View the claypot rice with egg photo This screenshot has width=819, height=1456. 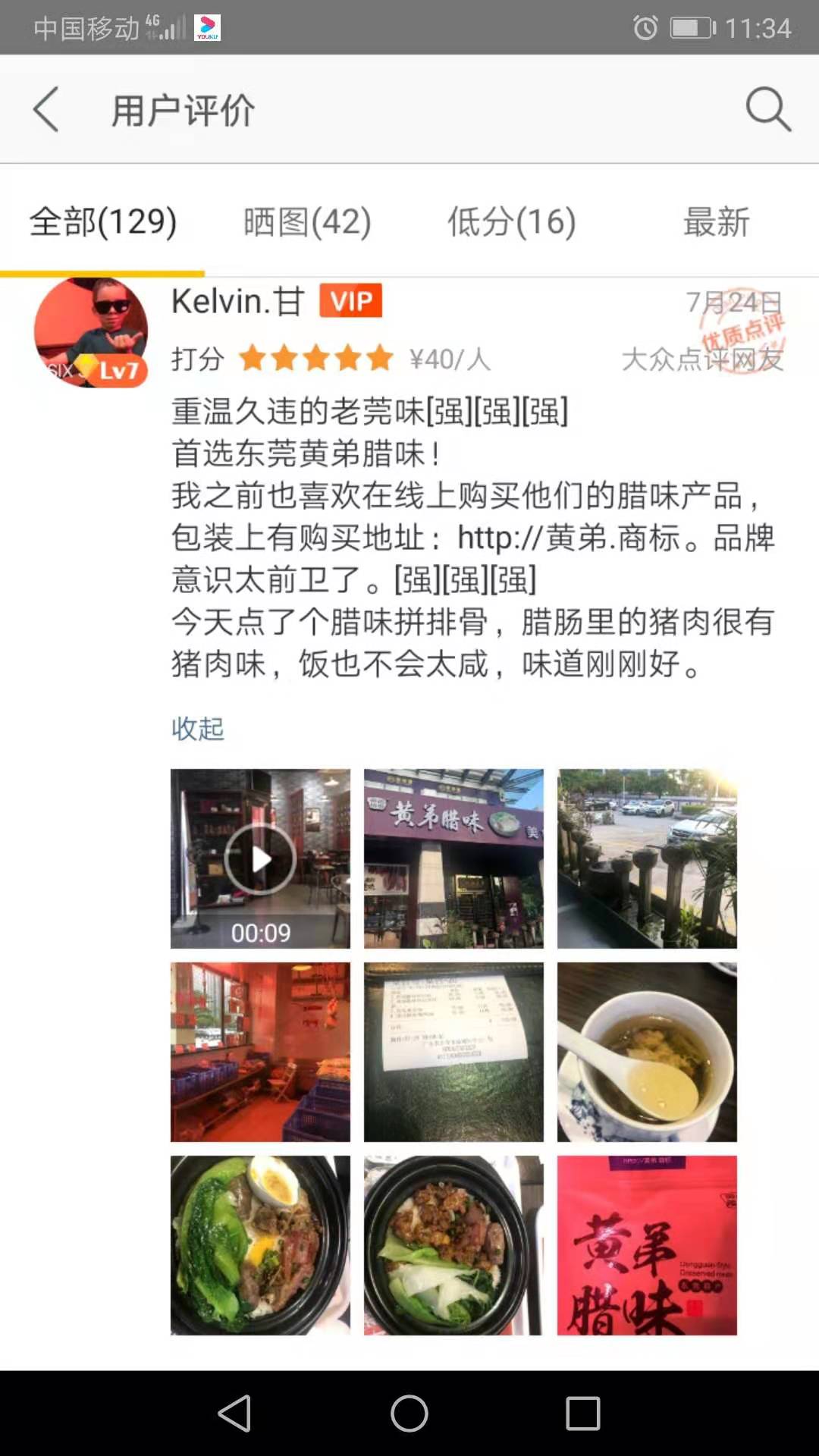coord(260,1245)
